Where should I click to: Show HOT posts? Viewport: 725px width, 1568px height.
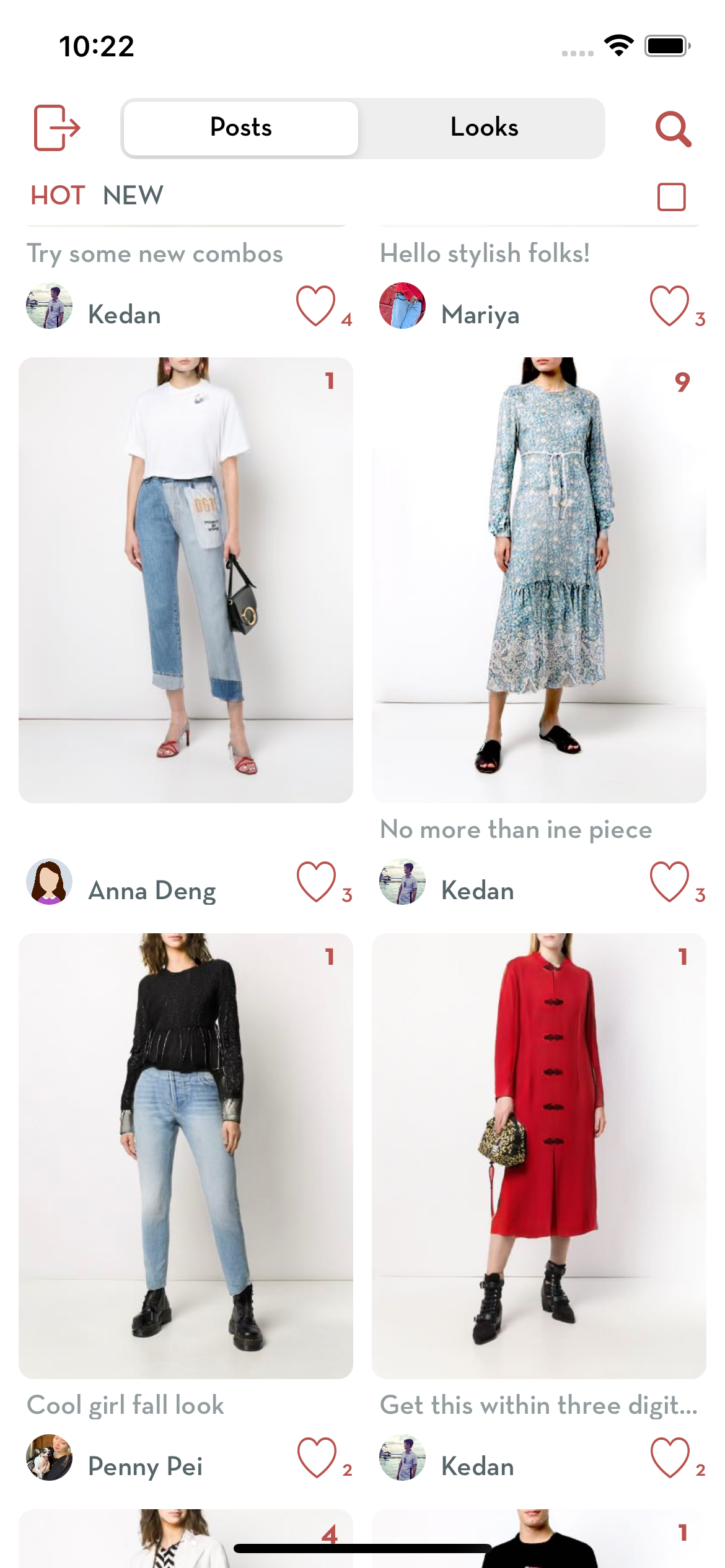coord(57,196)
